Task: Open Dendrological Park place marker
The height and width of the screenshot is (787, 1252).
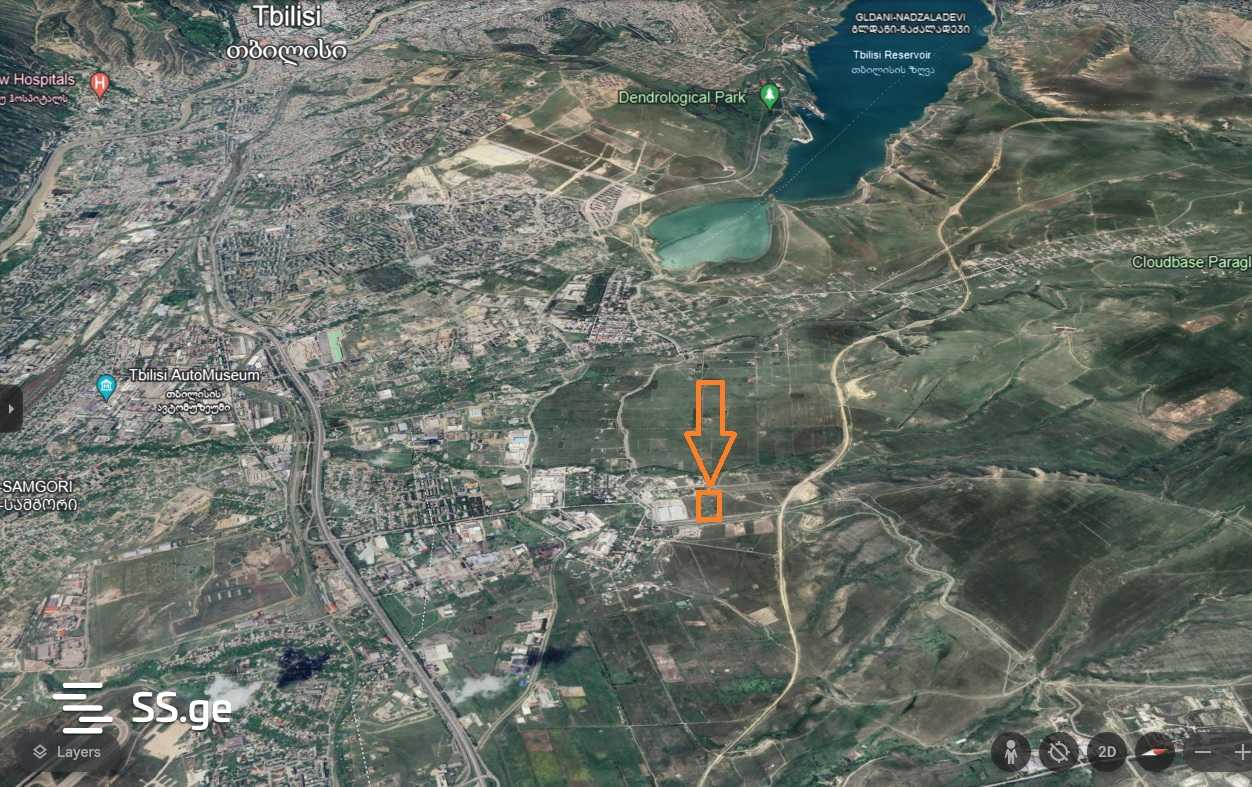Action: click(769, 96)
